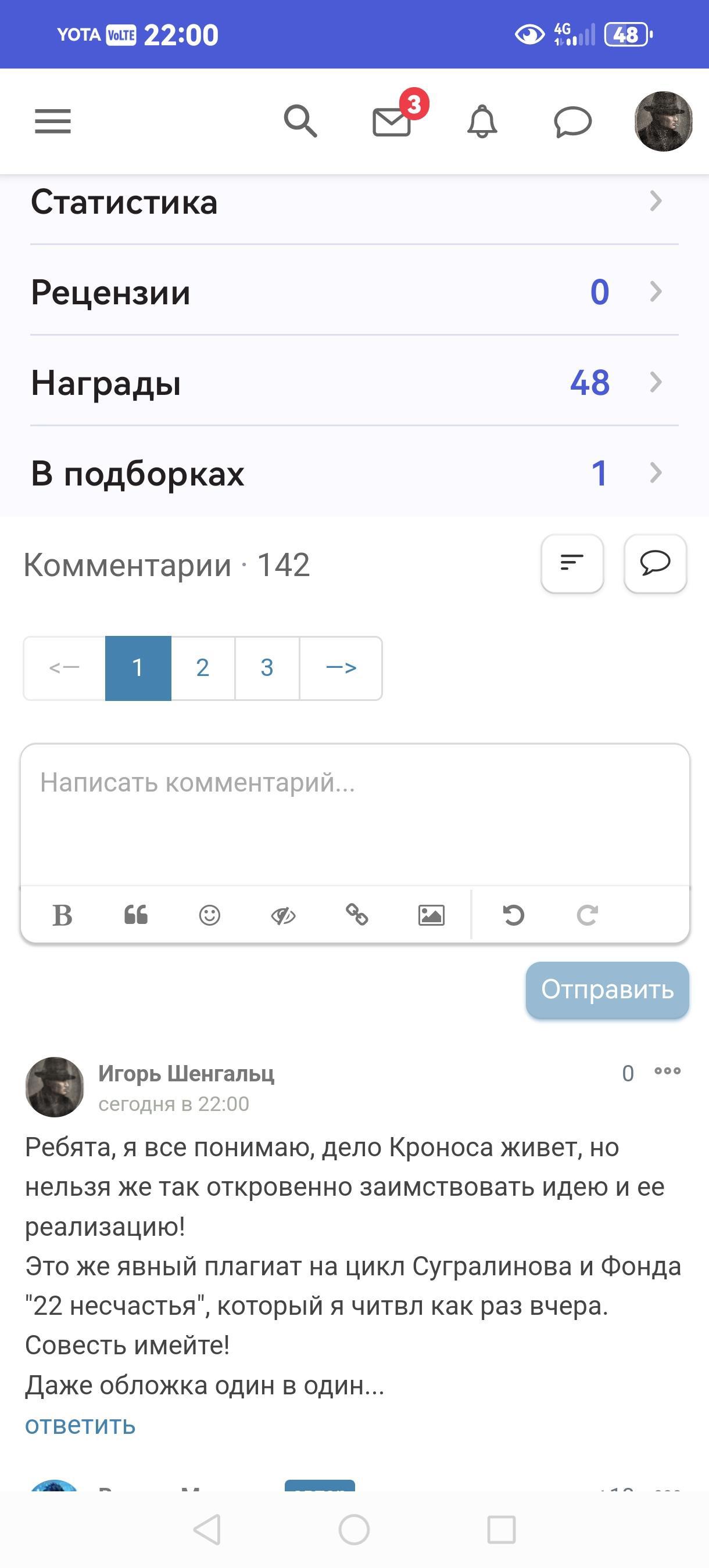
Task: Focus the Написать комментарий field
Action: click(x=354, y=813)
